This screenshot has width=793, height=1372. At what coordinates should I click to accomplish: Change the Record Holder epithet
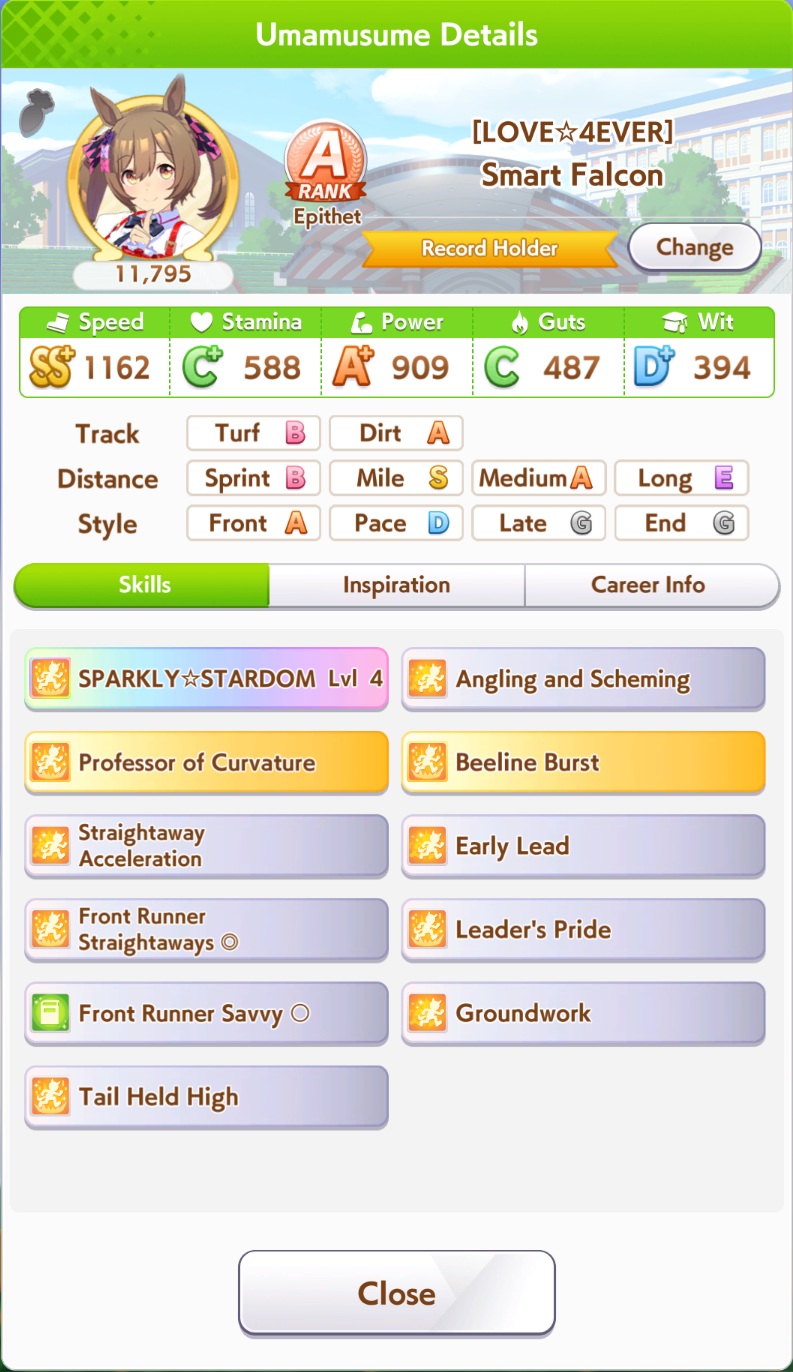[695, 247]
